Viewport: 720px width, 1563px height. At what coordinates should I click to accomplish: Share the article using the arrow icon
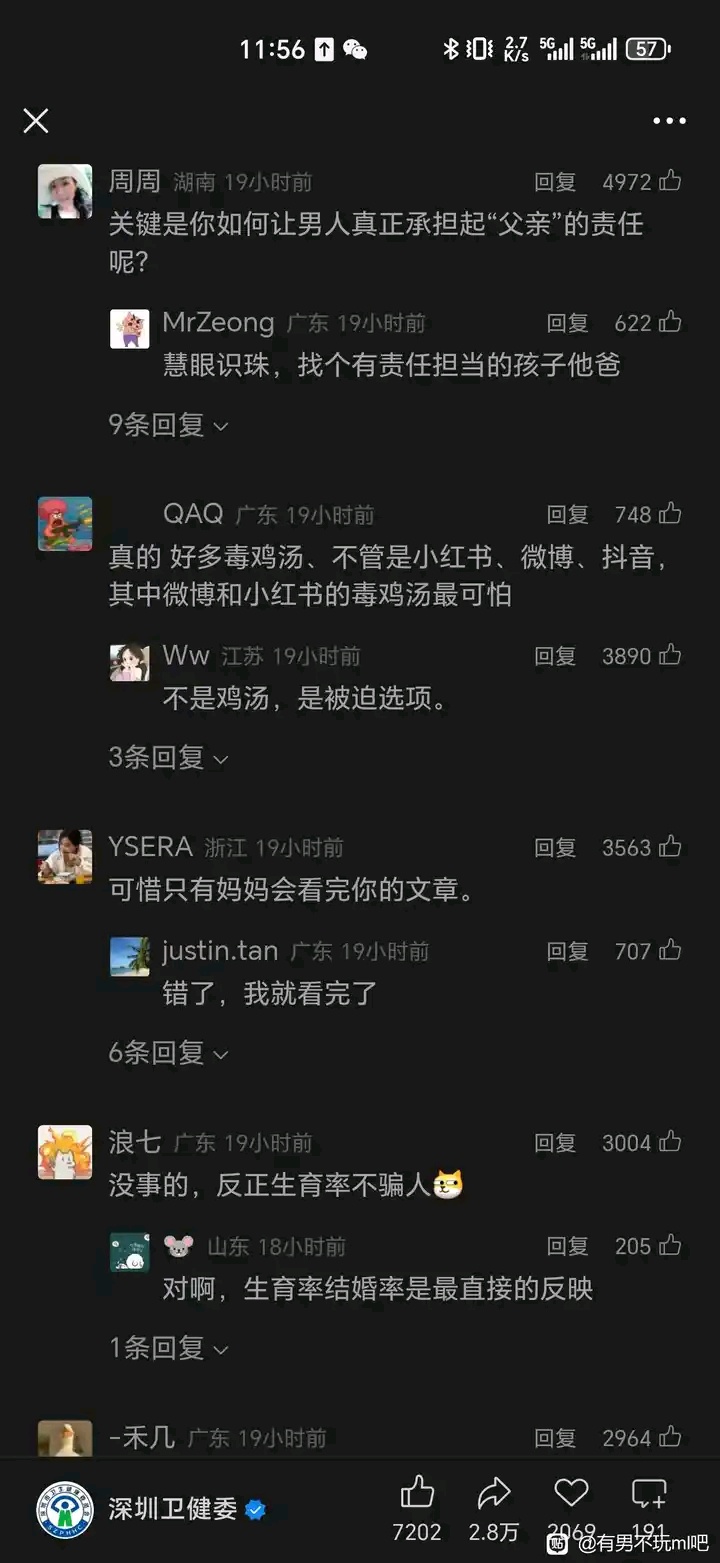coord(494,1495)
